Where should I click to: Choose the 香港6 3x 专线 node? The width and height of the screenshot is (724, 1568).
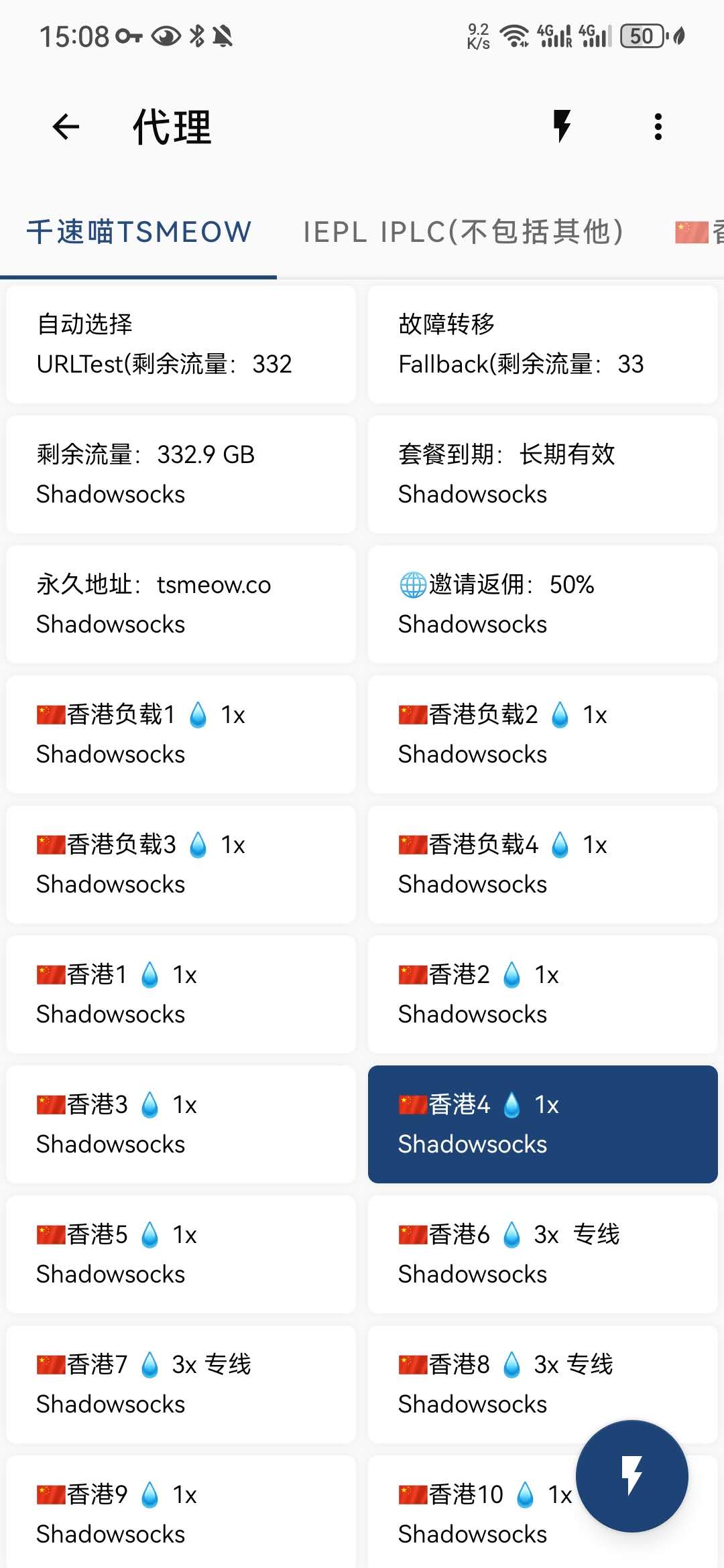(543, 1254)
